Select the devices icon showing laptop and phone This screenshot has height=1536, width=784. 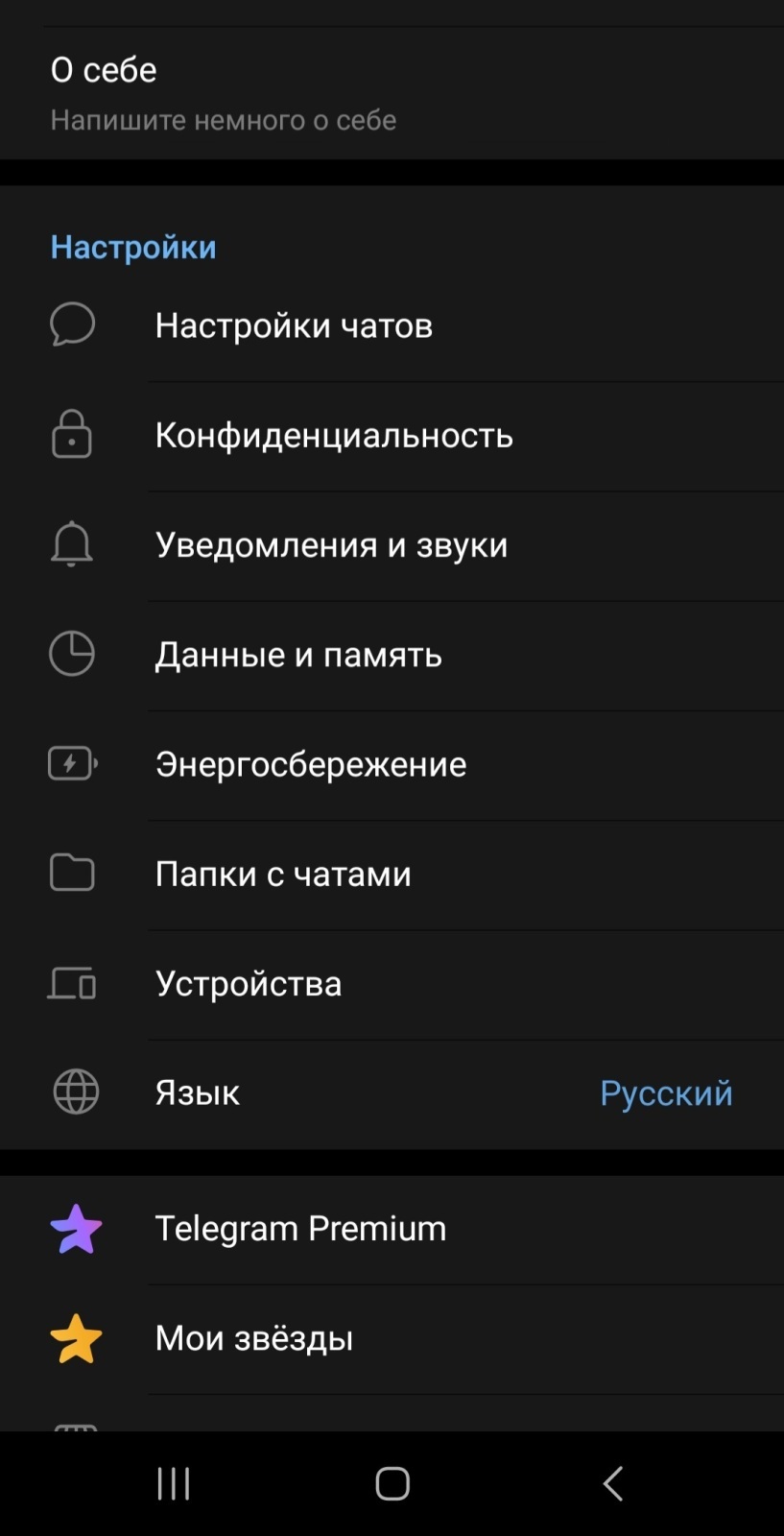coord(72,983)
